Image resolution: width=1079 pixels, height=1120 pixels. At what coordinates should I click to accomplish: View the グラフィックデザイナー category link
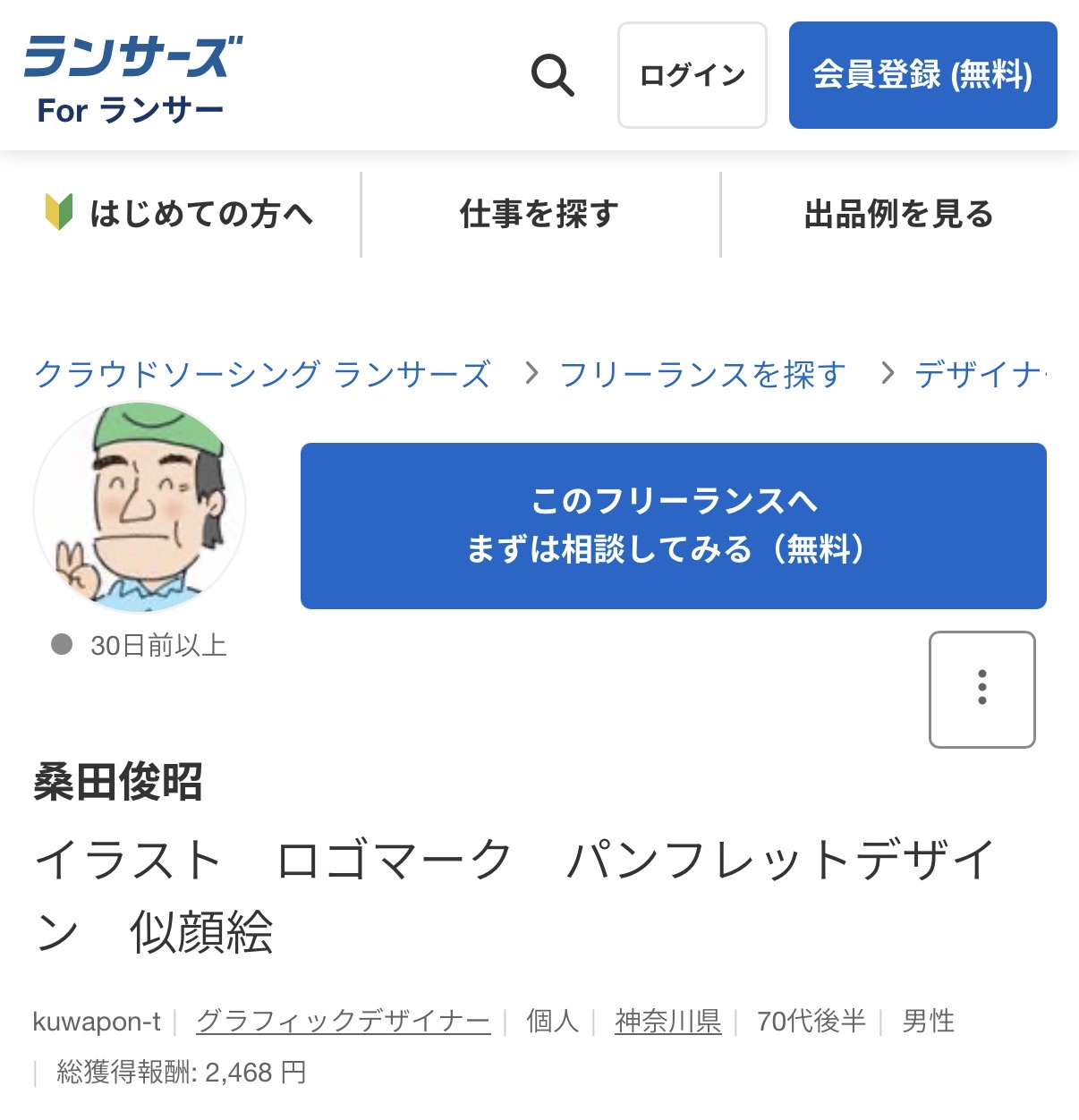click(343, 1021)
